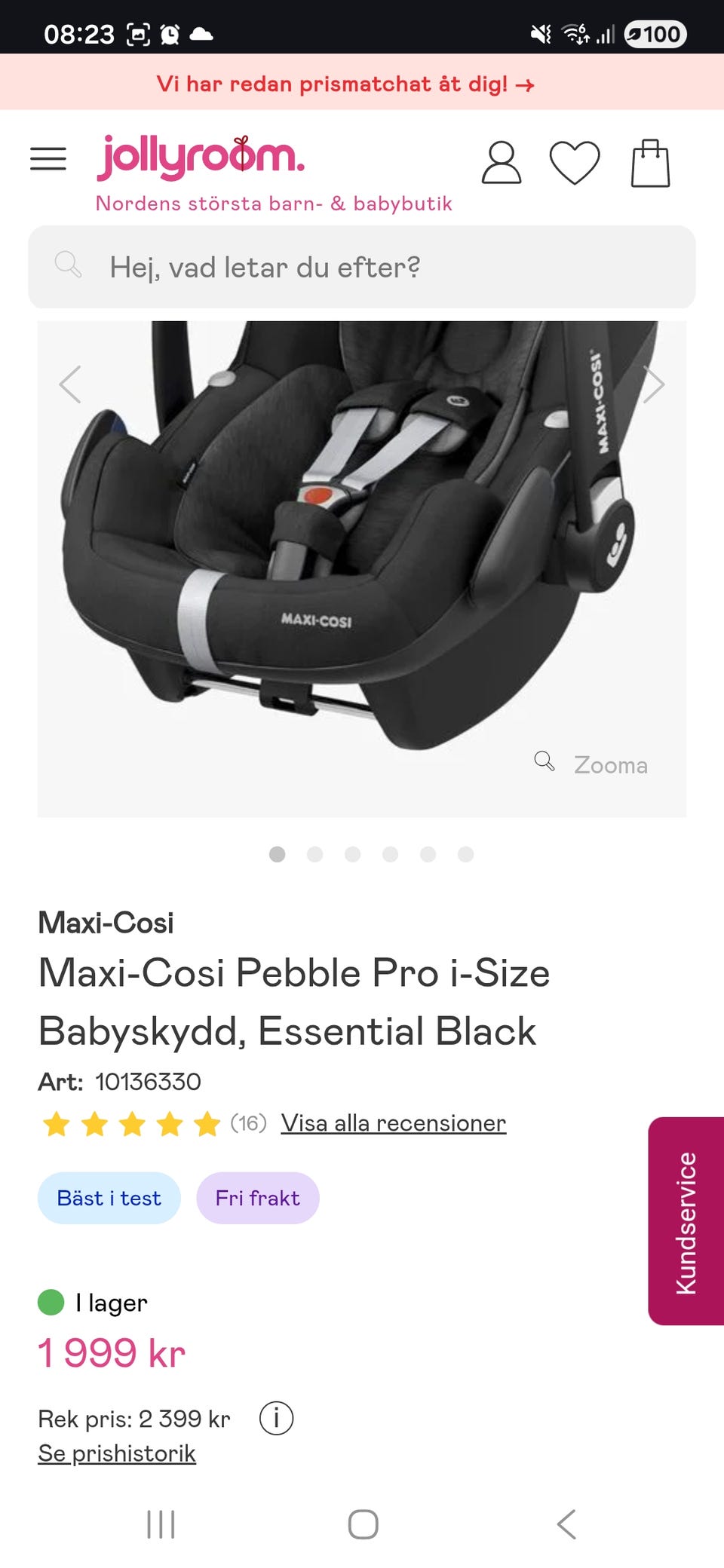Tap the 'Hej, vad letar du efter?' search field
The image size is (724, 1568).
(362, 267)
